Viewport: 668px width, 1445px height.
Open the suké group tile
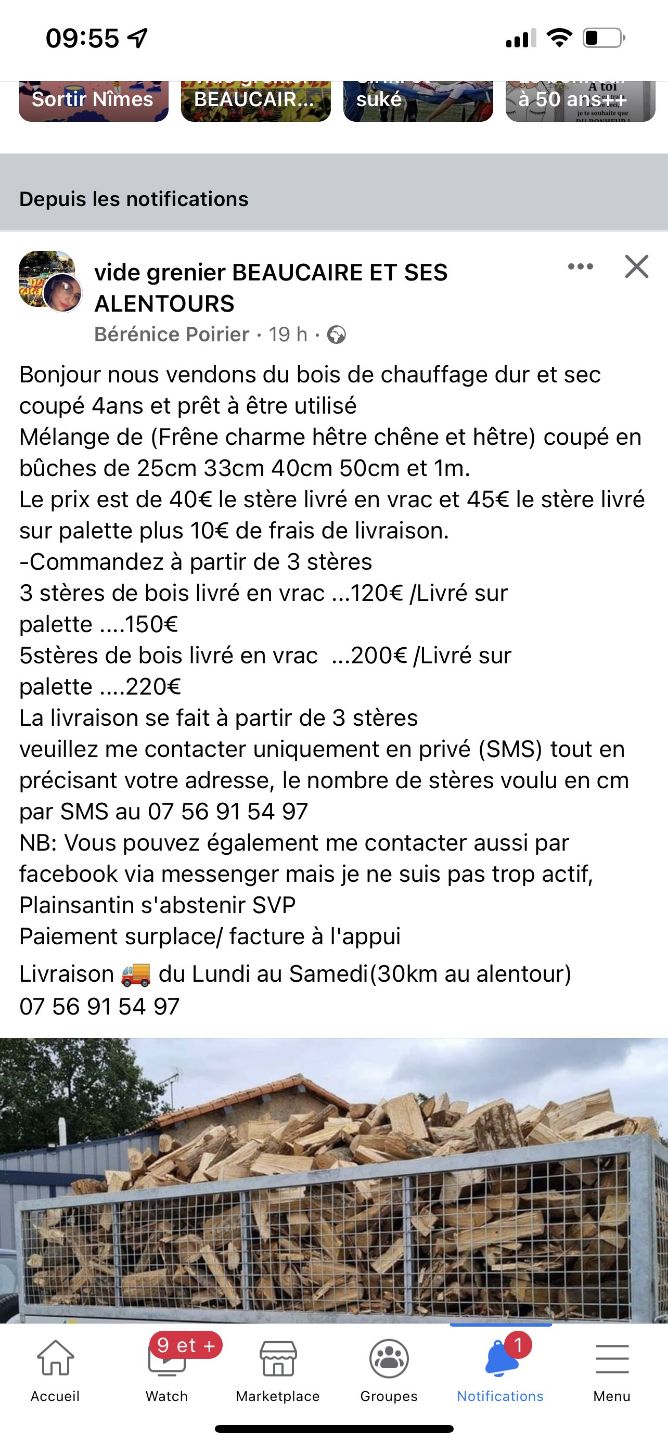(x=418, y=101)
